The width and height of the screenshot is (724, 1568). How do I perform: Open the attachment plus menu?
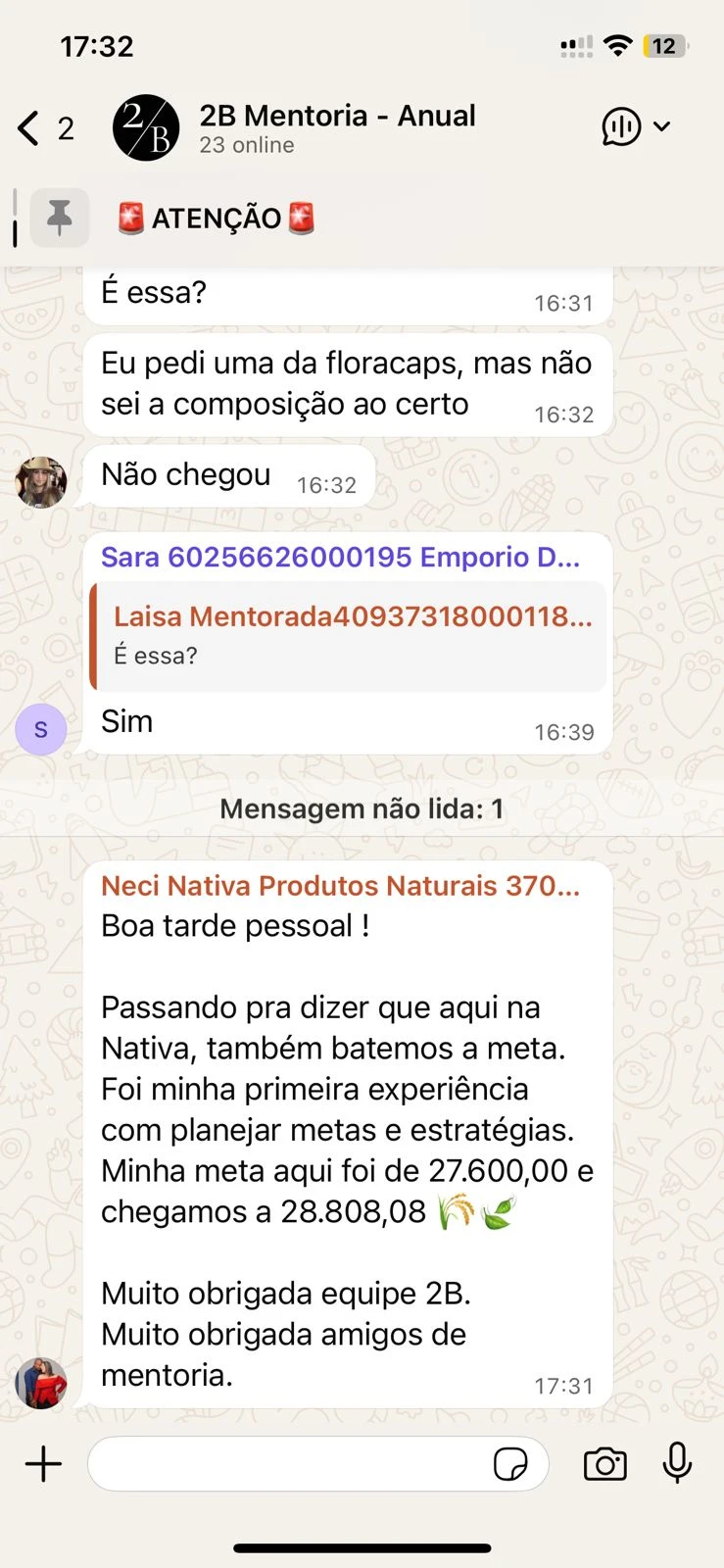43,1464
